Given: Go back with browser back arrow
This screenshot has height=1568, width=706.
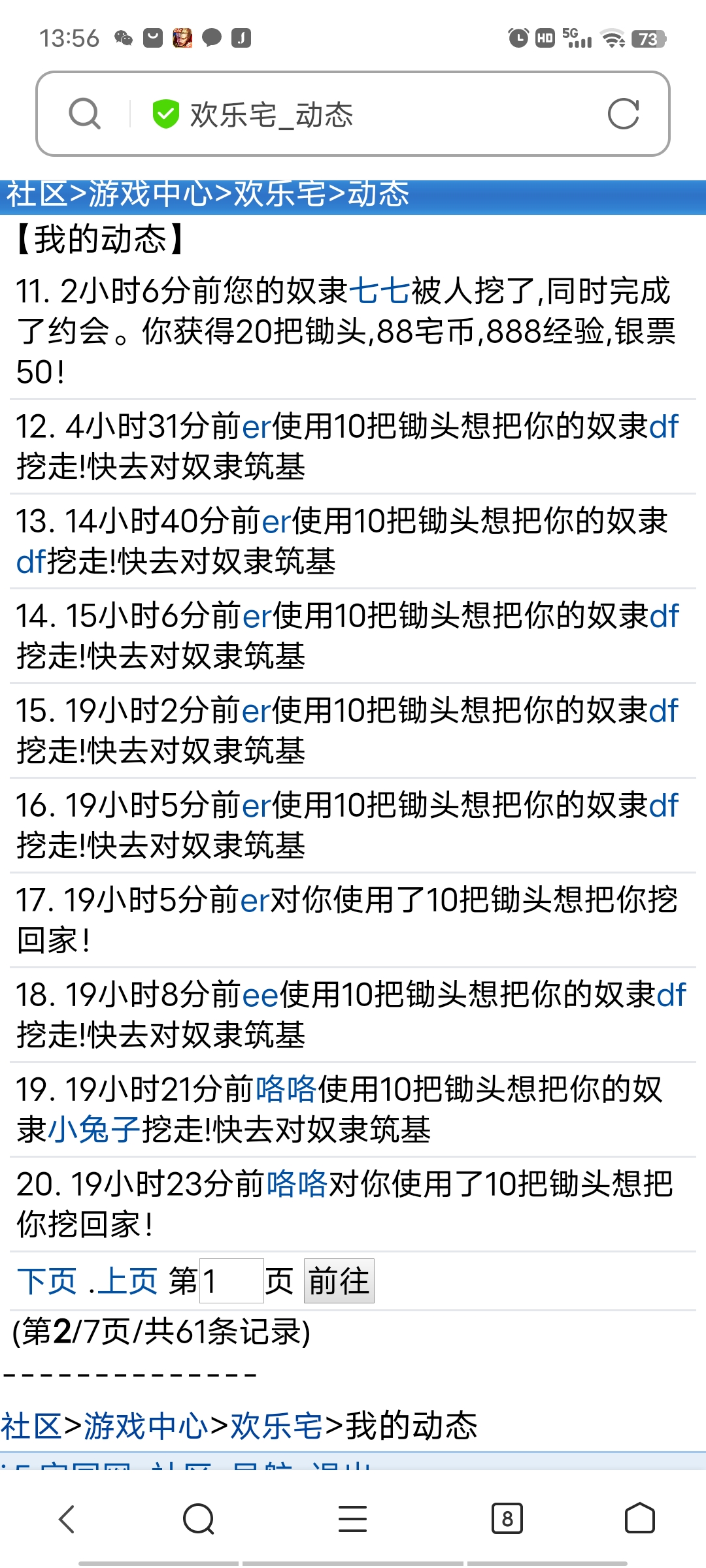Looking at the screenshot, I should coord(67,1518).
